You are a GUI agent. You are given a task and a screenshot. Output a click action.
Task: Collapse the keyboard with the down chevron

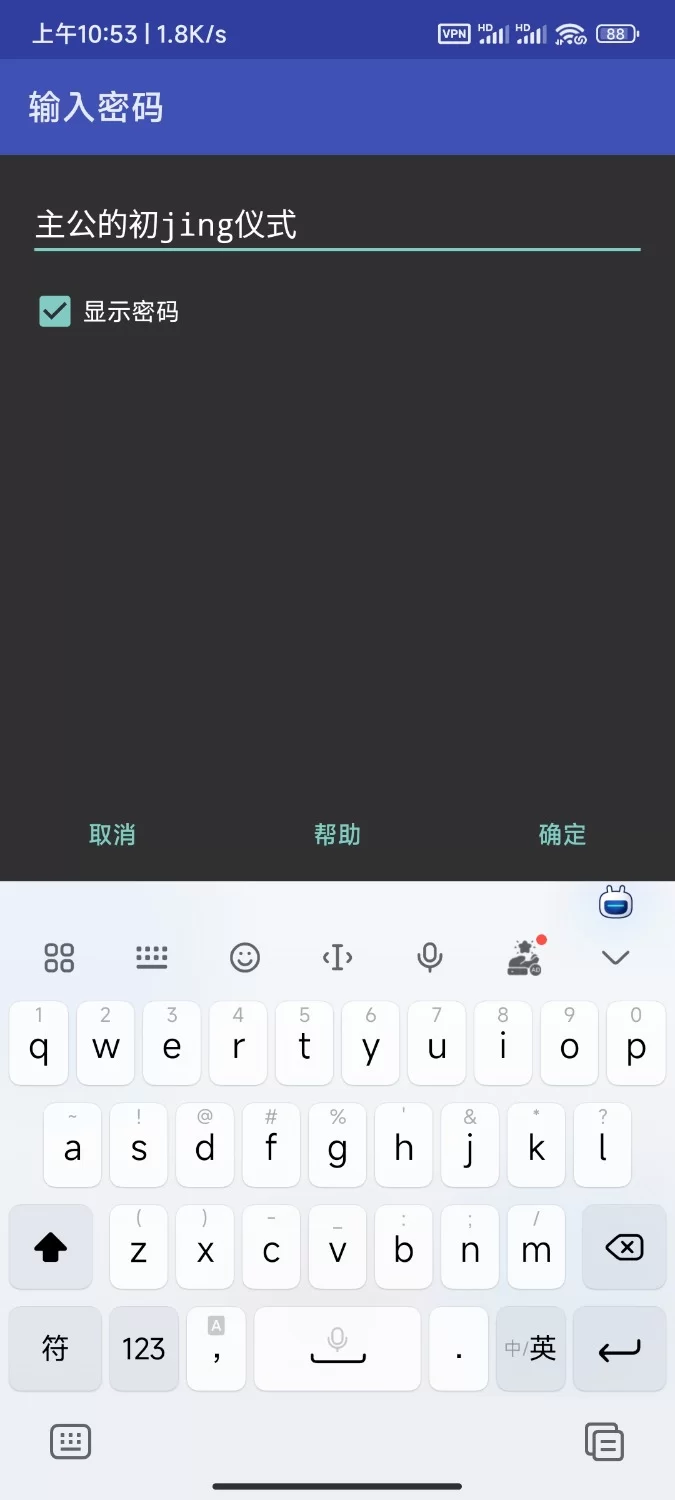[x=615, y=957]
